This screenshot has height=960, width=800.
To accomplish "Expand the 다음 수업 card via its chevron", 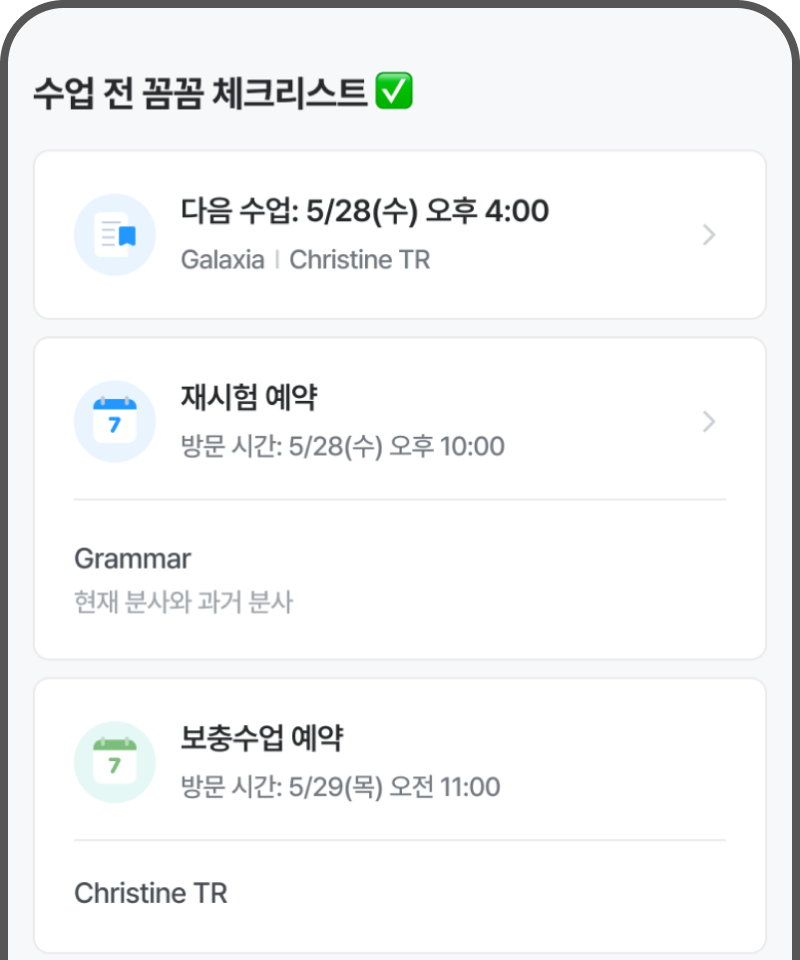I will tap(710, 234).
